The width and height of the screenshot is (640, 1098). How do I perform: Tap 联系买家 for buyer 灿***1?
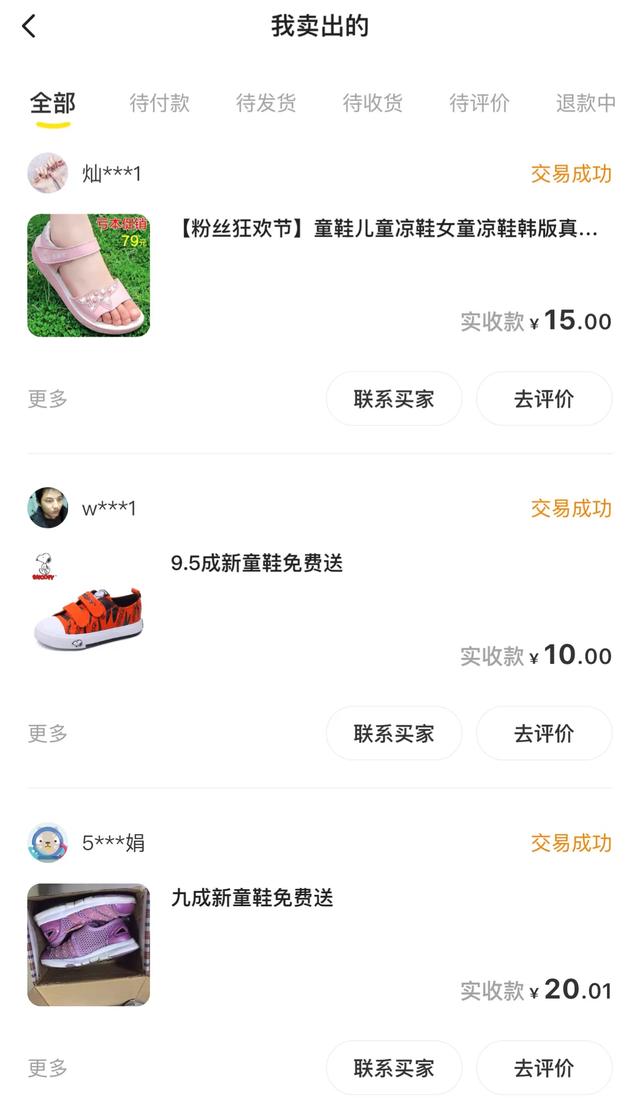(394, 399)
